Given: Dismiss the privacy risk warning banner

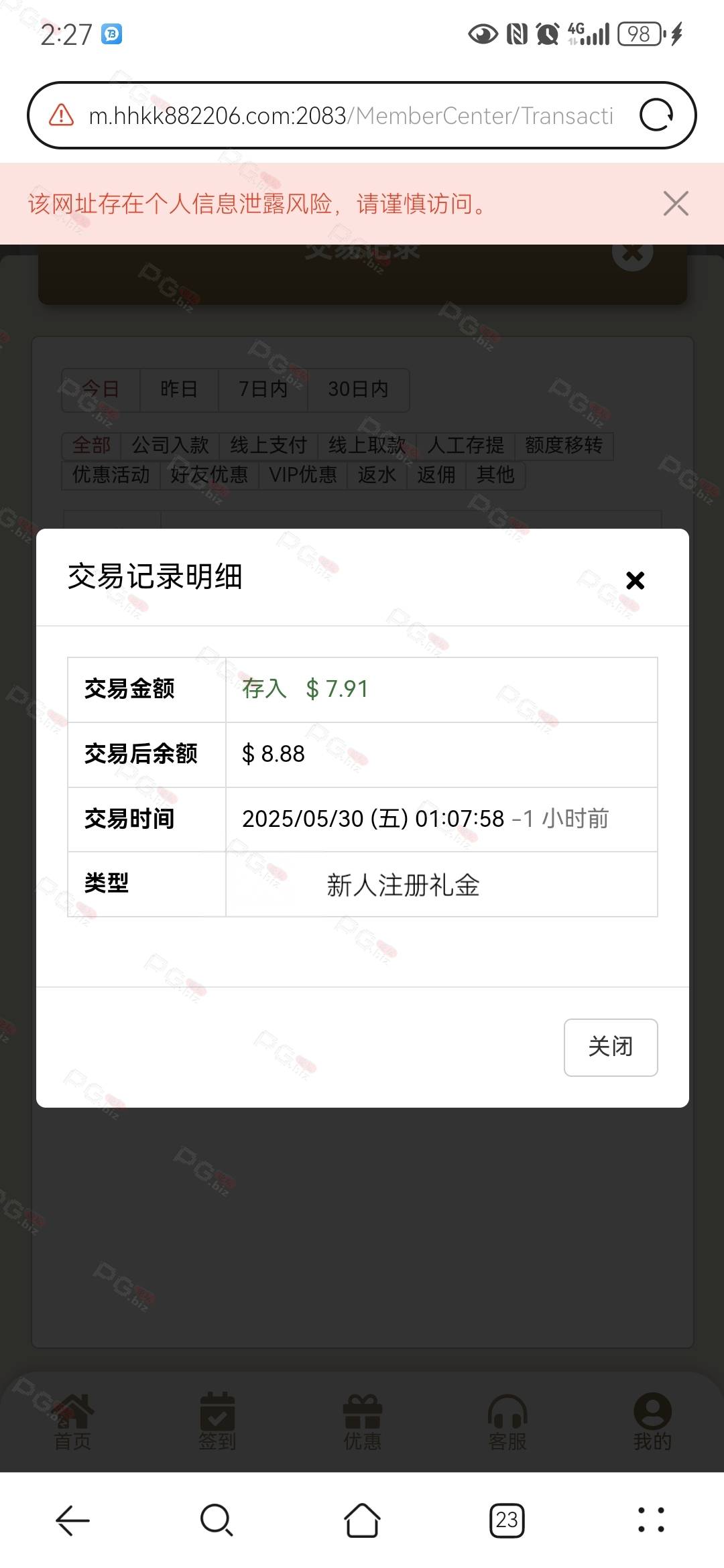Looking at the screenshot, I should point(676,204).
